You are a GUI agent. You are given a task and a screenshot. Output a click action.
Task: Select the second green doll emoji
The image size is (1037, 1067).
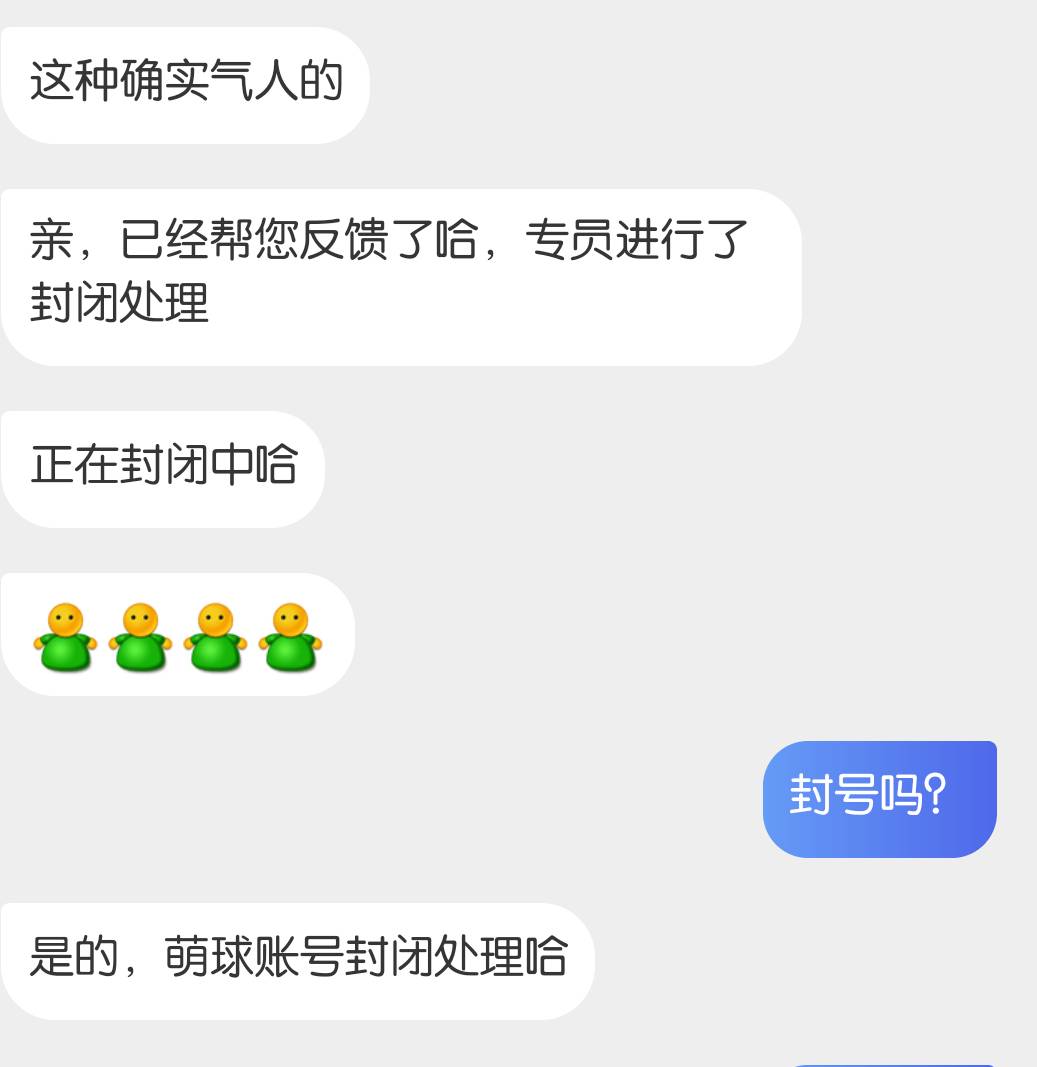(140, 633)
